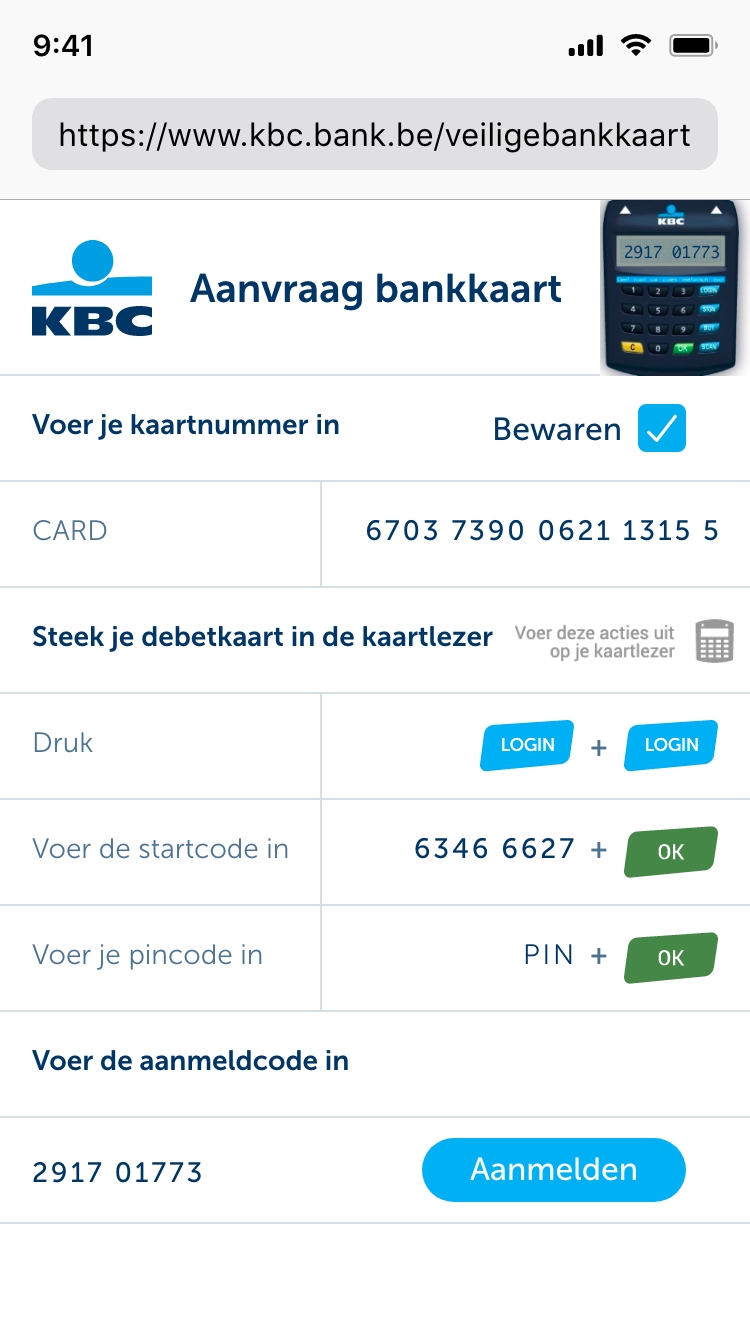Tap the browser address bar
This screenshot has height=1334, width=750.
point(375,134)
